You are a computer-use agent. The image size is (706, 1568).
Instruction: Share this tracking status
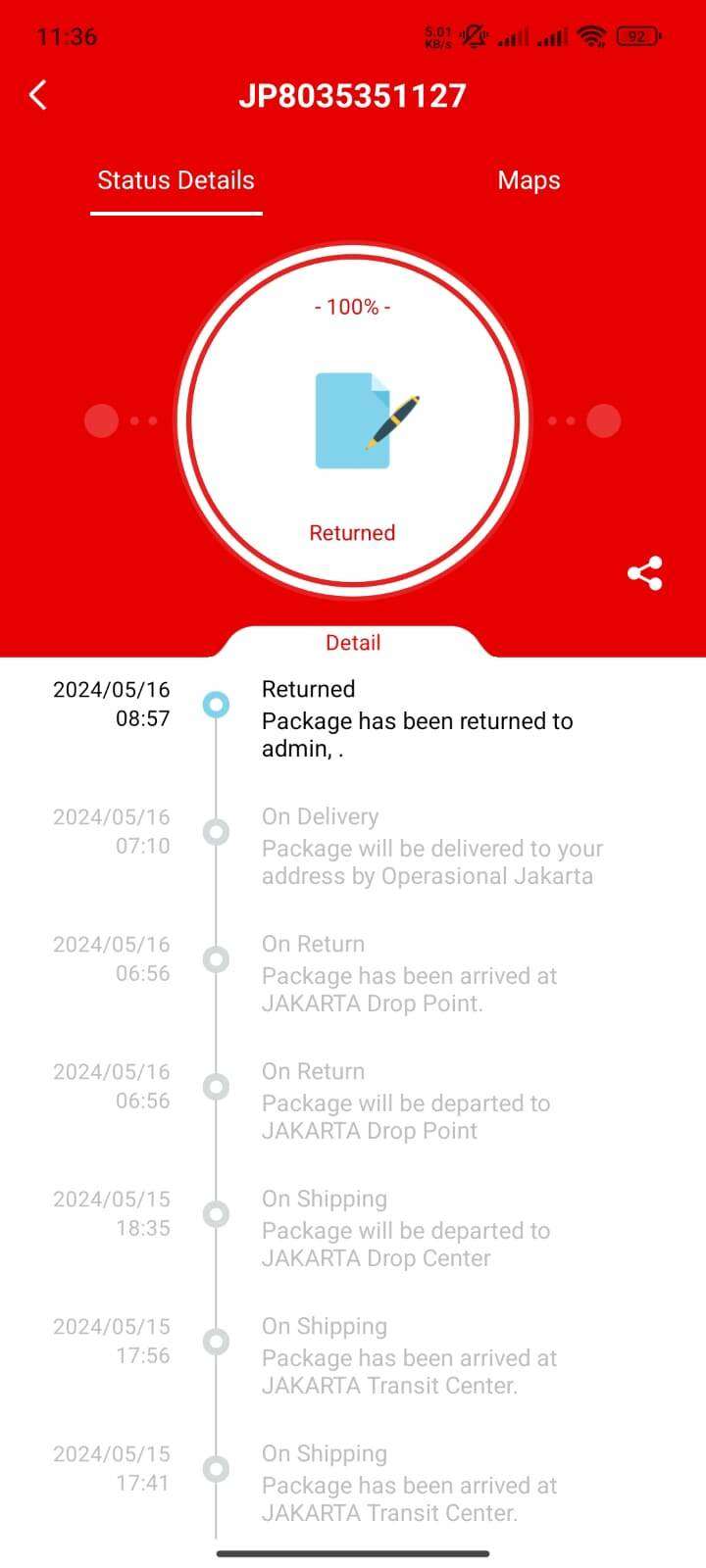[x=644, y=573]
